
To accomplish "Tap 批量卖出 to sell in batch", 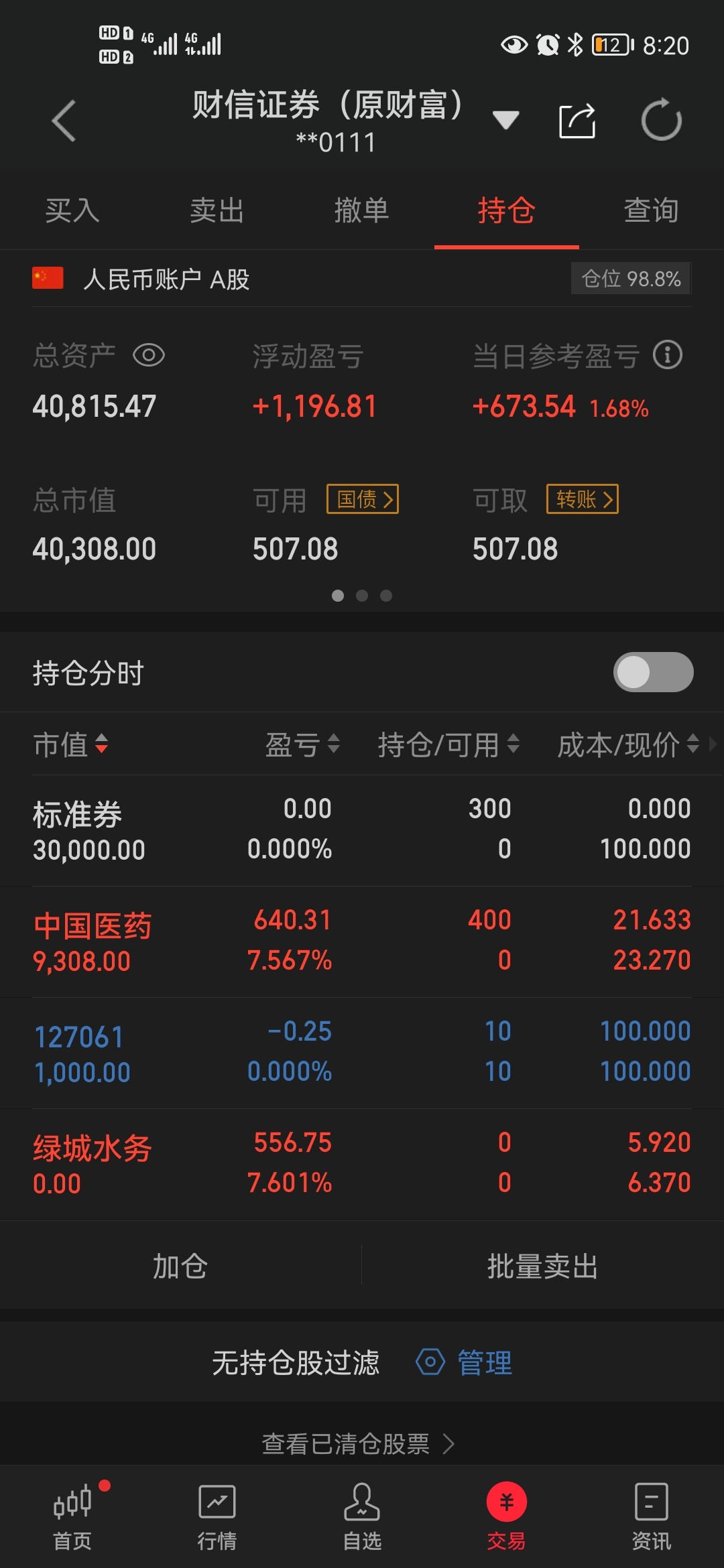I will point(543,1266).
